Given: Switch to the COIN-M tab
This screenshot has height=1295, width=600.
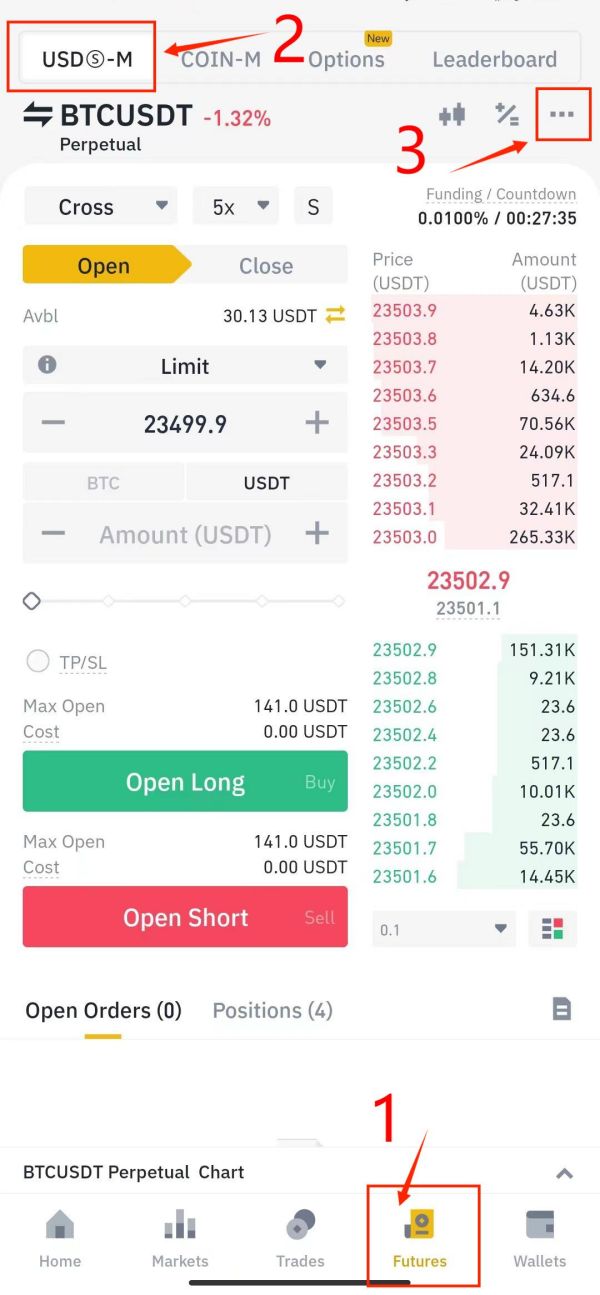Looking at the screenshot, I should 221,59.
